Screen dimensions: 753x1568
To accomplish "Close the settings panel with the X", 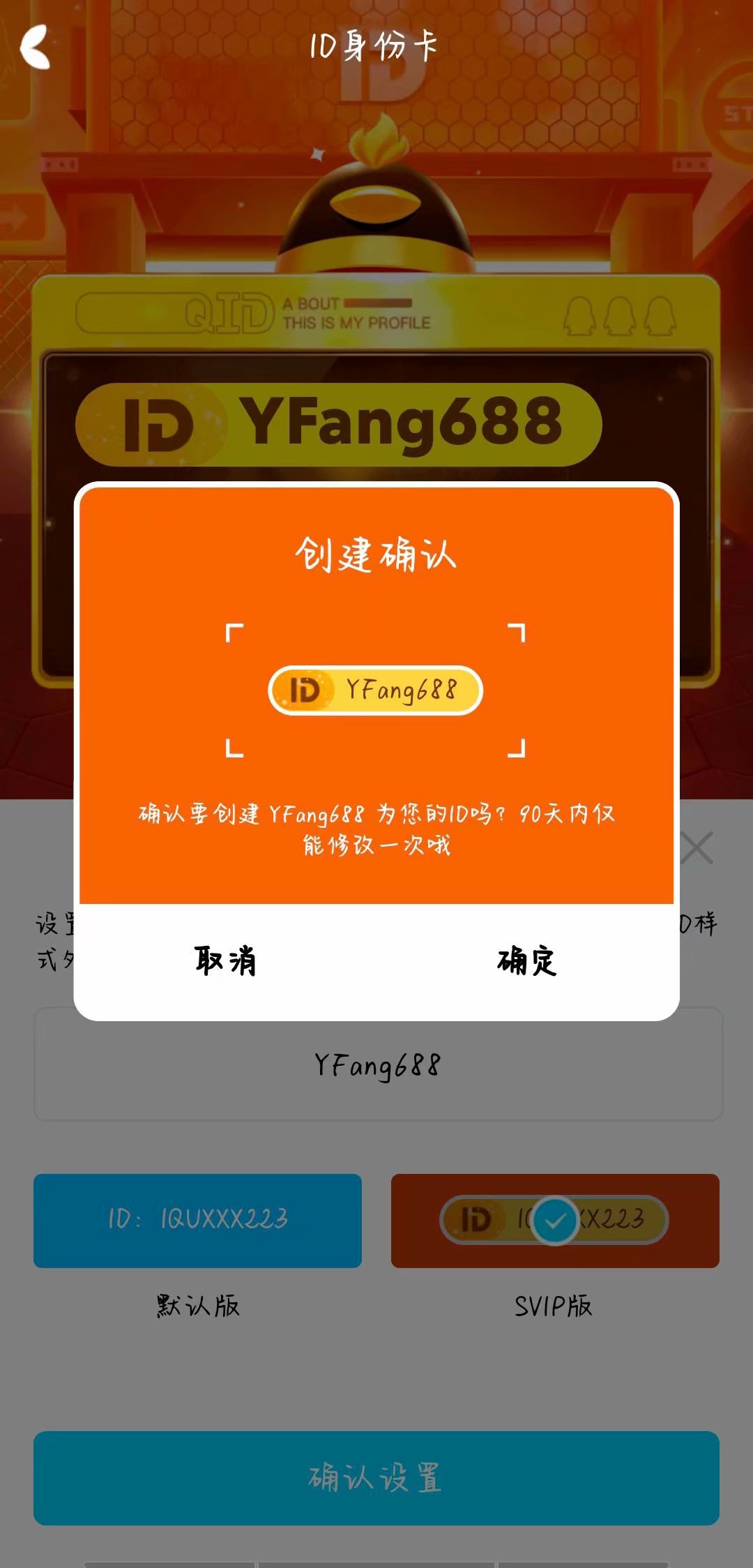I will tap(697, 848).
